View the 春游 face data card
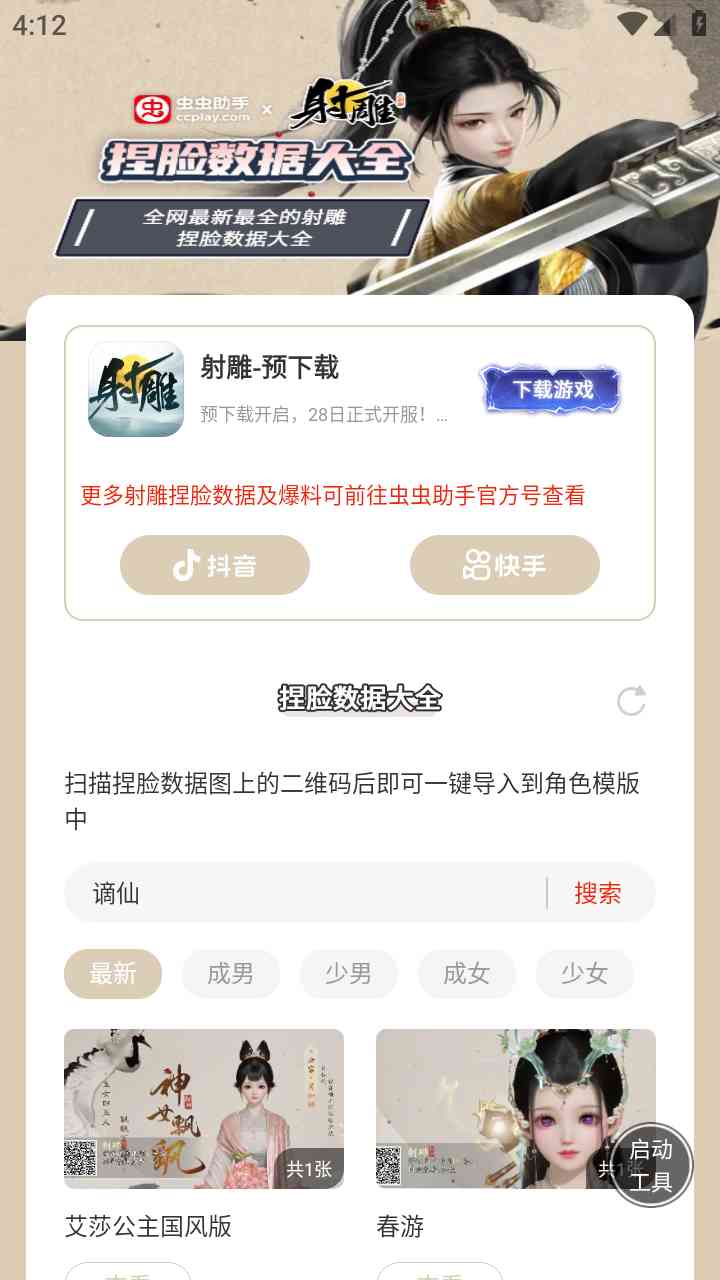 (490, 1108)
